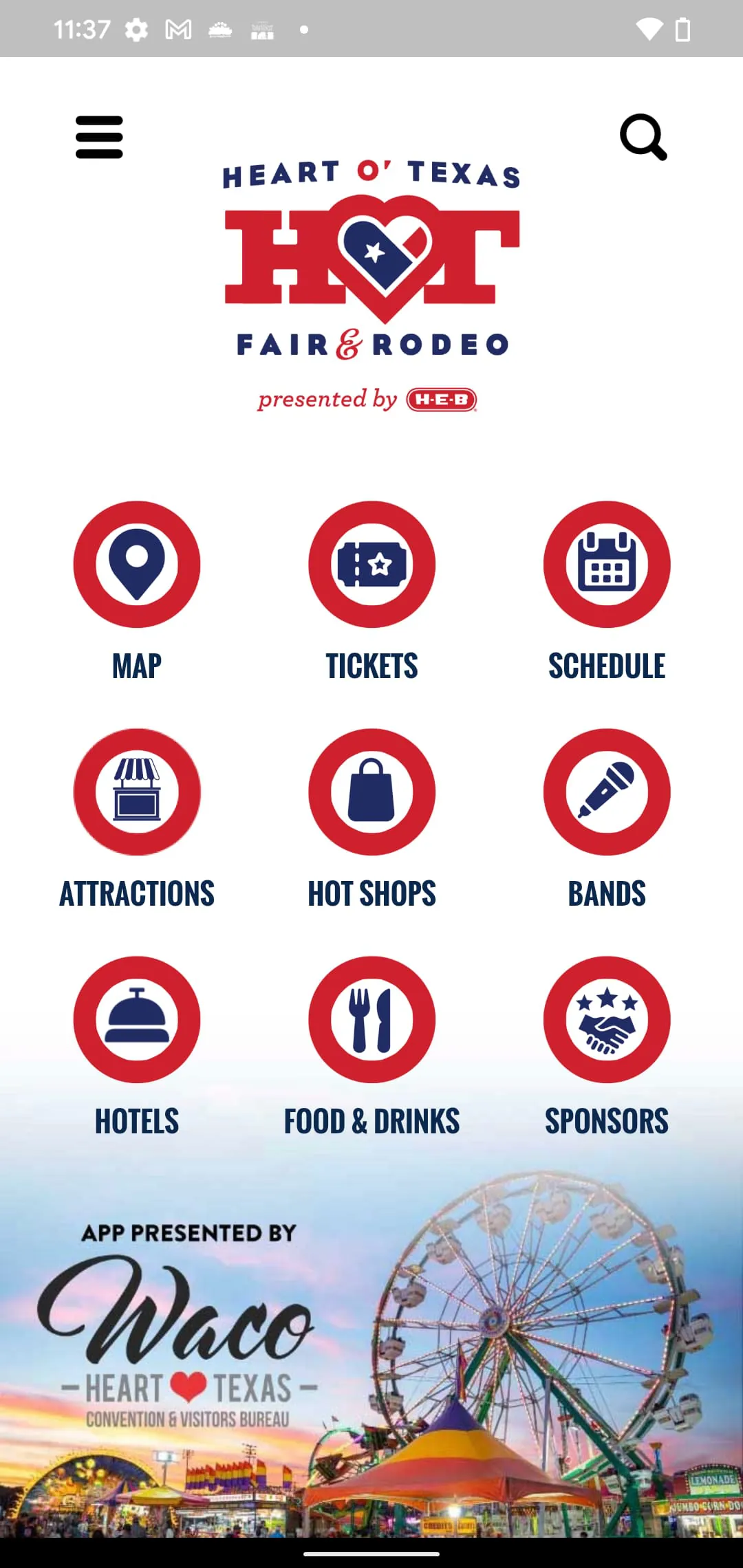Open the search magnifier

pyautogui.click(x=643, y=138)
